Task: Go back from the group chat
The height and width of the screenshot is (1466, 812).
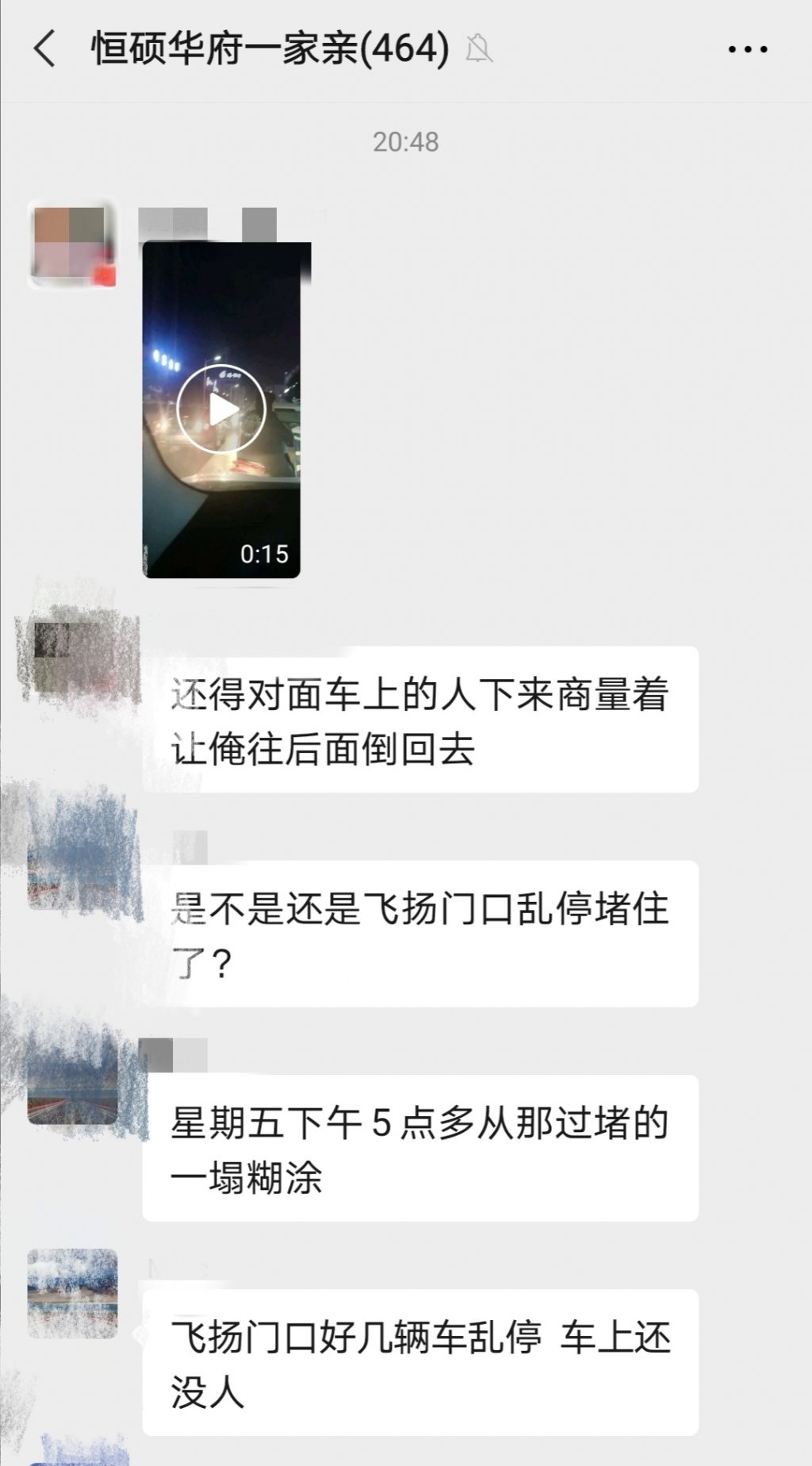Action: pyautogui.click(x=45, y=49)
